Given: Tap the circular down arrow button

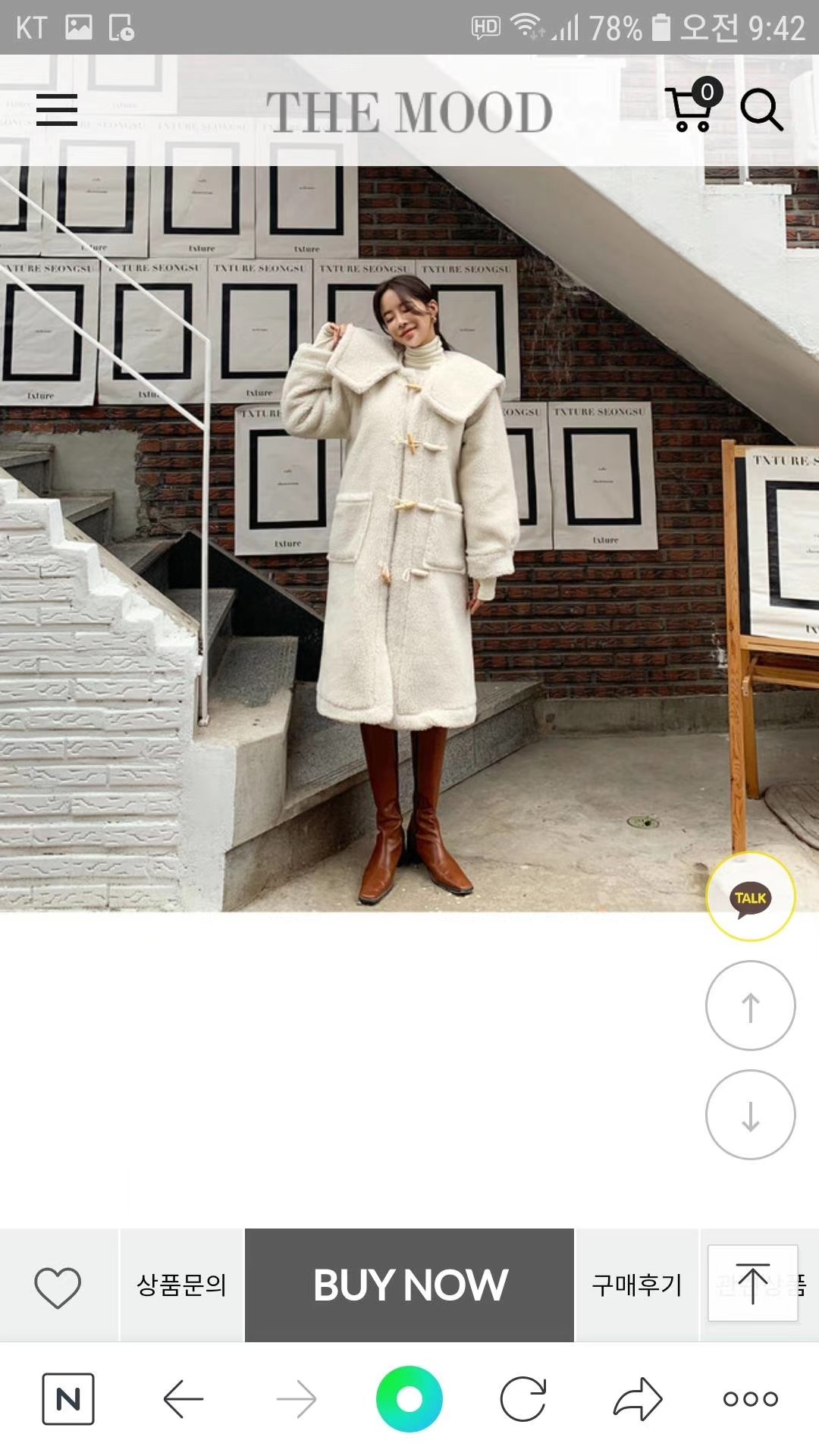Looking at the screenshot, I should 750,1115.
